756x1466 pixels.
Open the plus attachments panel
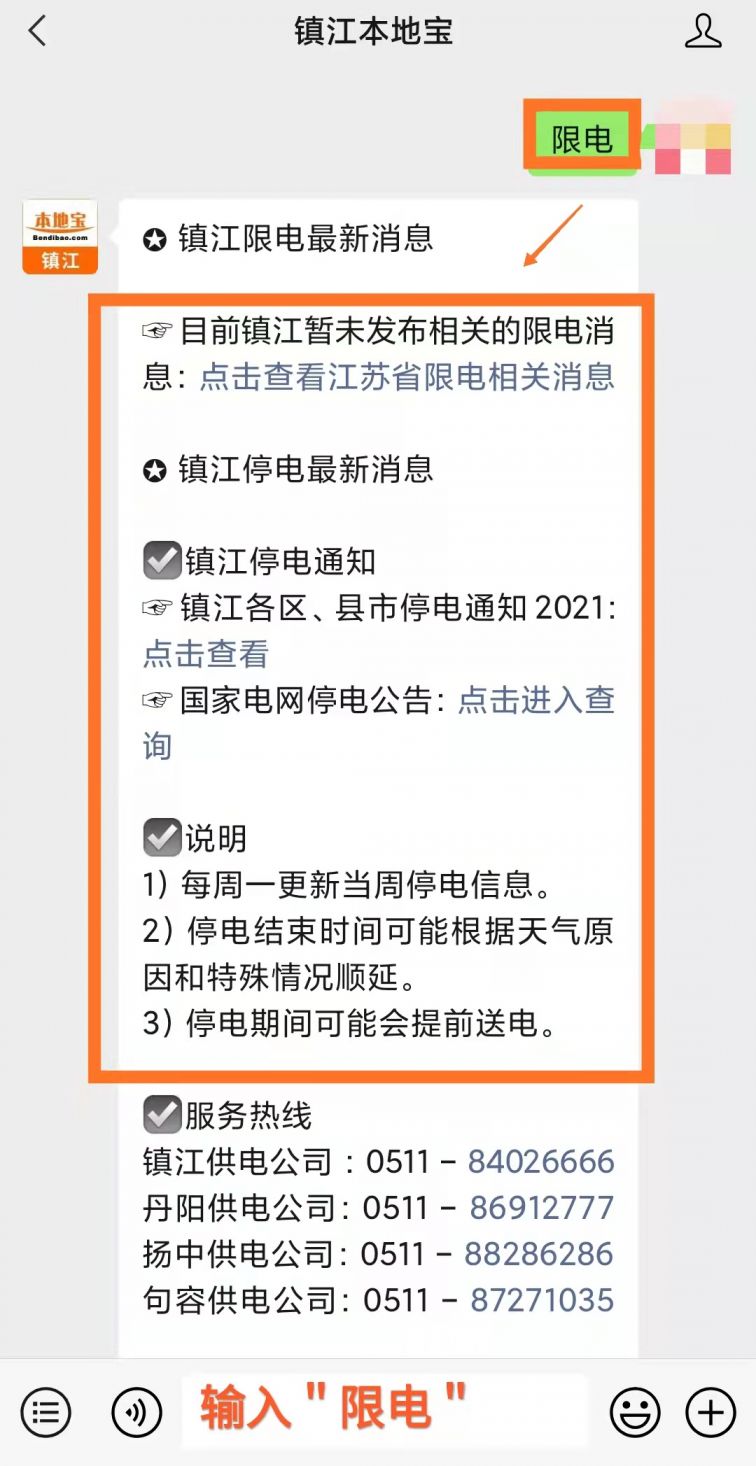pos(710,1413)
